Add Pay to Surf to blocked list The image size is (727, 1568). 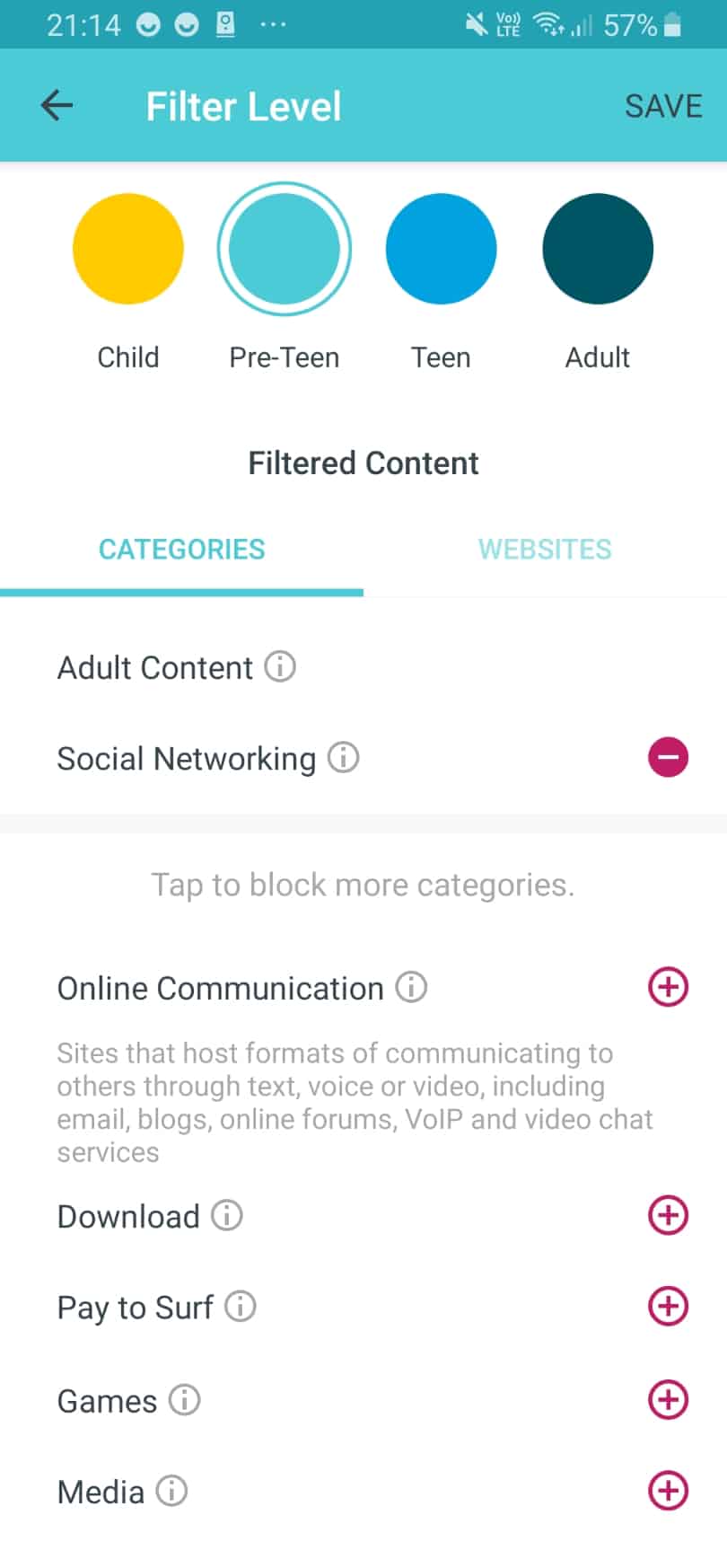pyautogui.click(x=668, y=1307)
